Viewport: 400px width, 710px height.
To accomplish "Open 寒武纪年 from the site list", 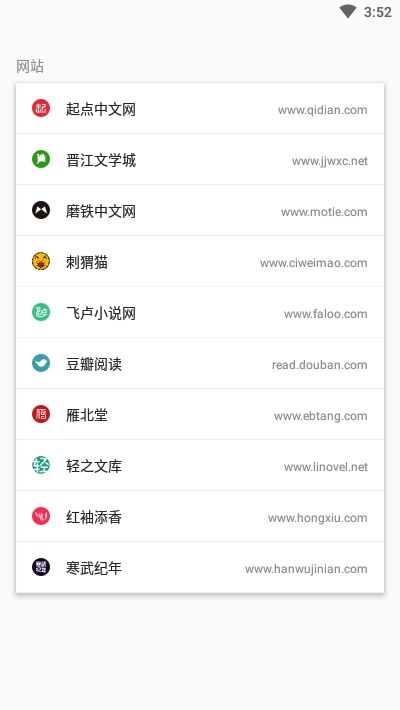I will point(200,567).
